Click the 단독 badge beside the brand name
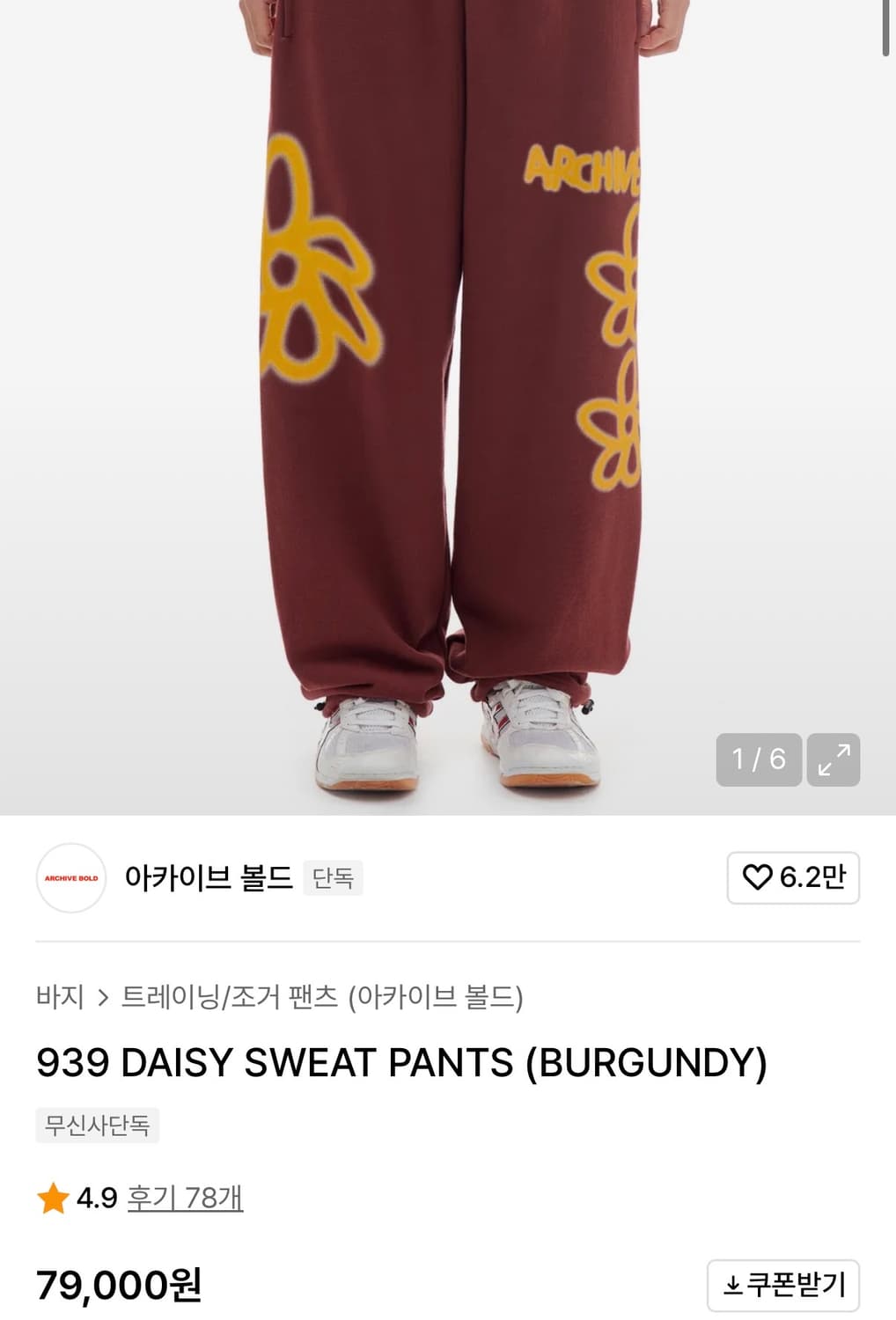Image resolution: width=896 pixels, height=1320 pixels. 334,879
